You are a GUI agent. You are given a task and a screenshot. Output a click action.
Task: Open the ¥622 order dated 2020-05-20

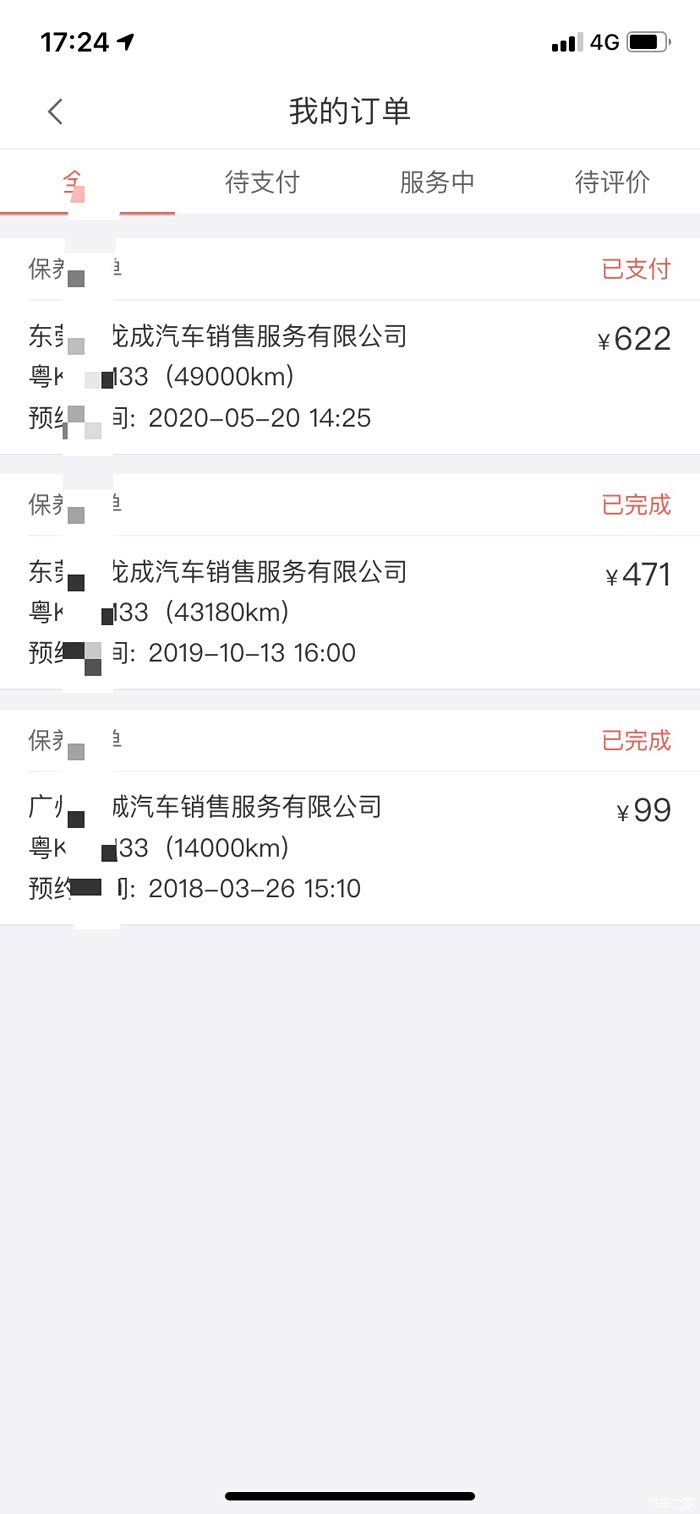350,376
